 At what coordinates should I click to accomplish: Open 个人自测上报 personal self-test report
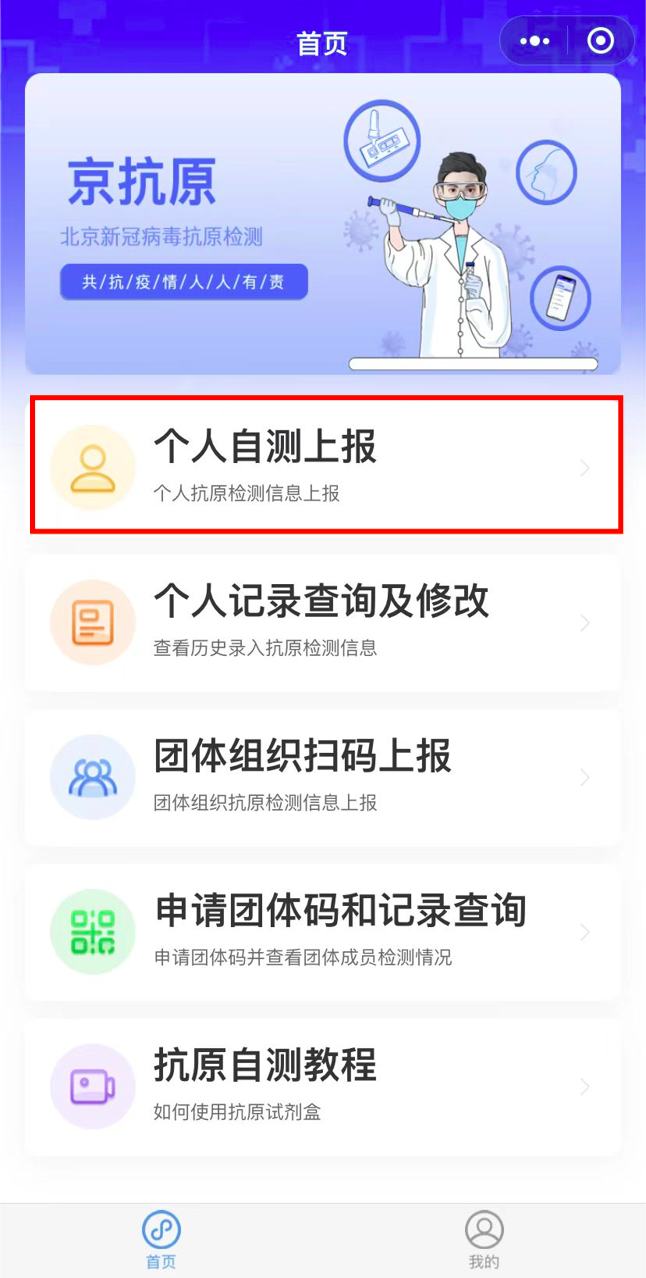pyautogui.click(x=325, y=465)
